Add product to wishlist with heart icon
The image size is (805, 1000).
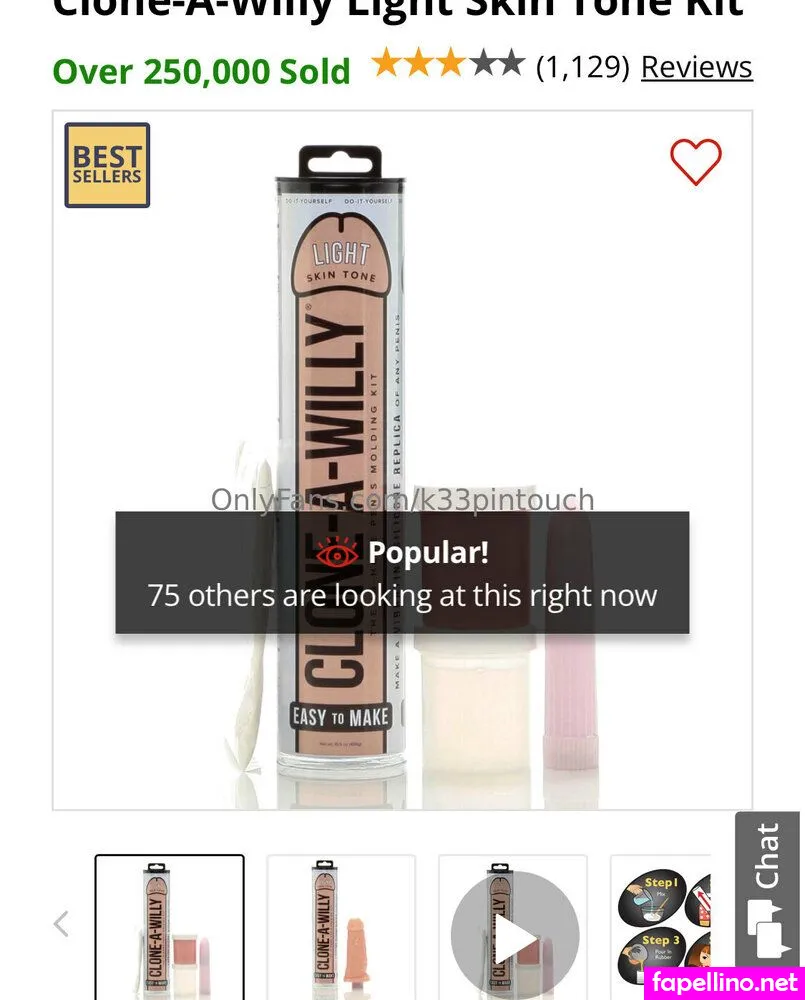[695, 162]
